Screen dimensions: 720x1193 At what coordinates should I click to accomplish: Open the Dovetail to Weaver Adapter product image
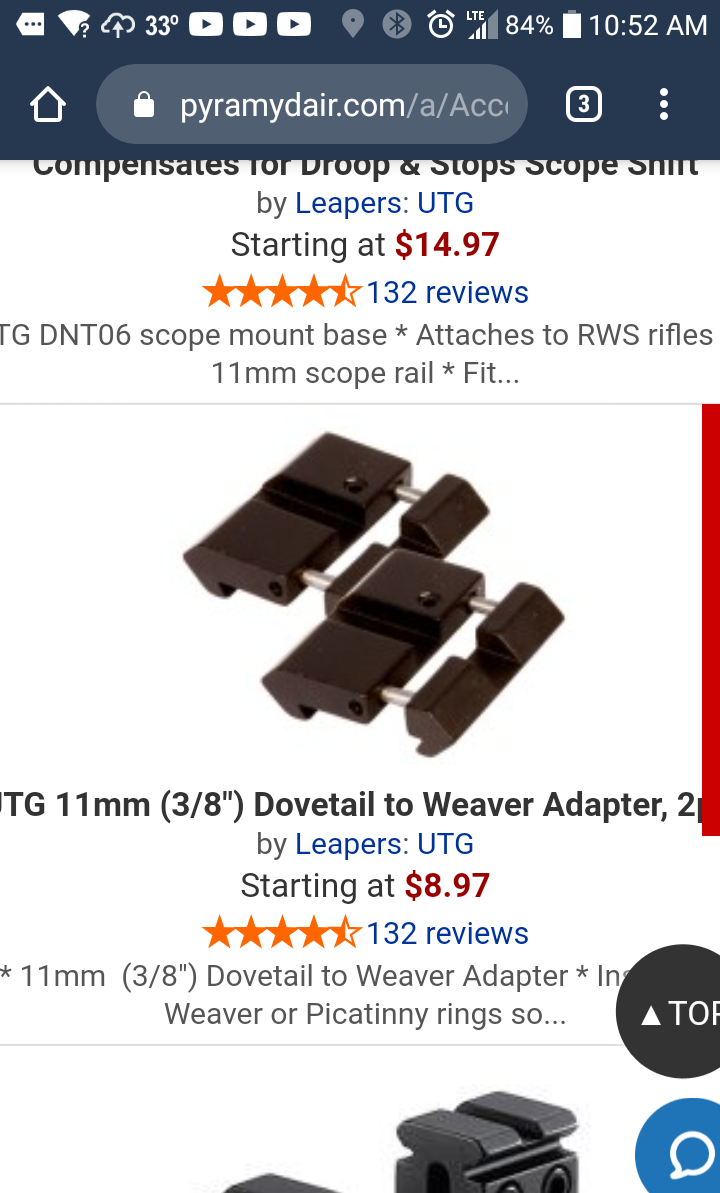(x=373, y=594)
